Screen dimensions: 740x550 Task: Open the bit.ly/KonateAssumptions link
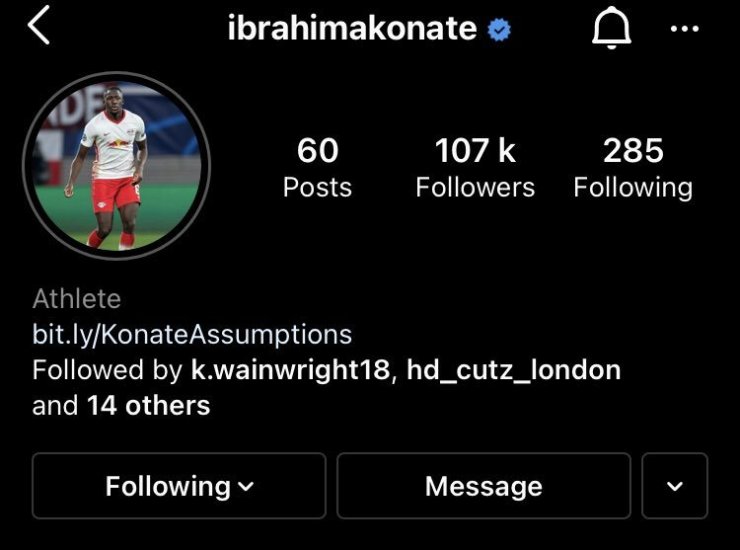point(192,333)
